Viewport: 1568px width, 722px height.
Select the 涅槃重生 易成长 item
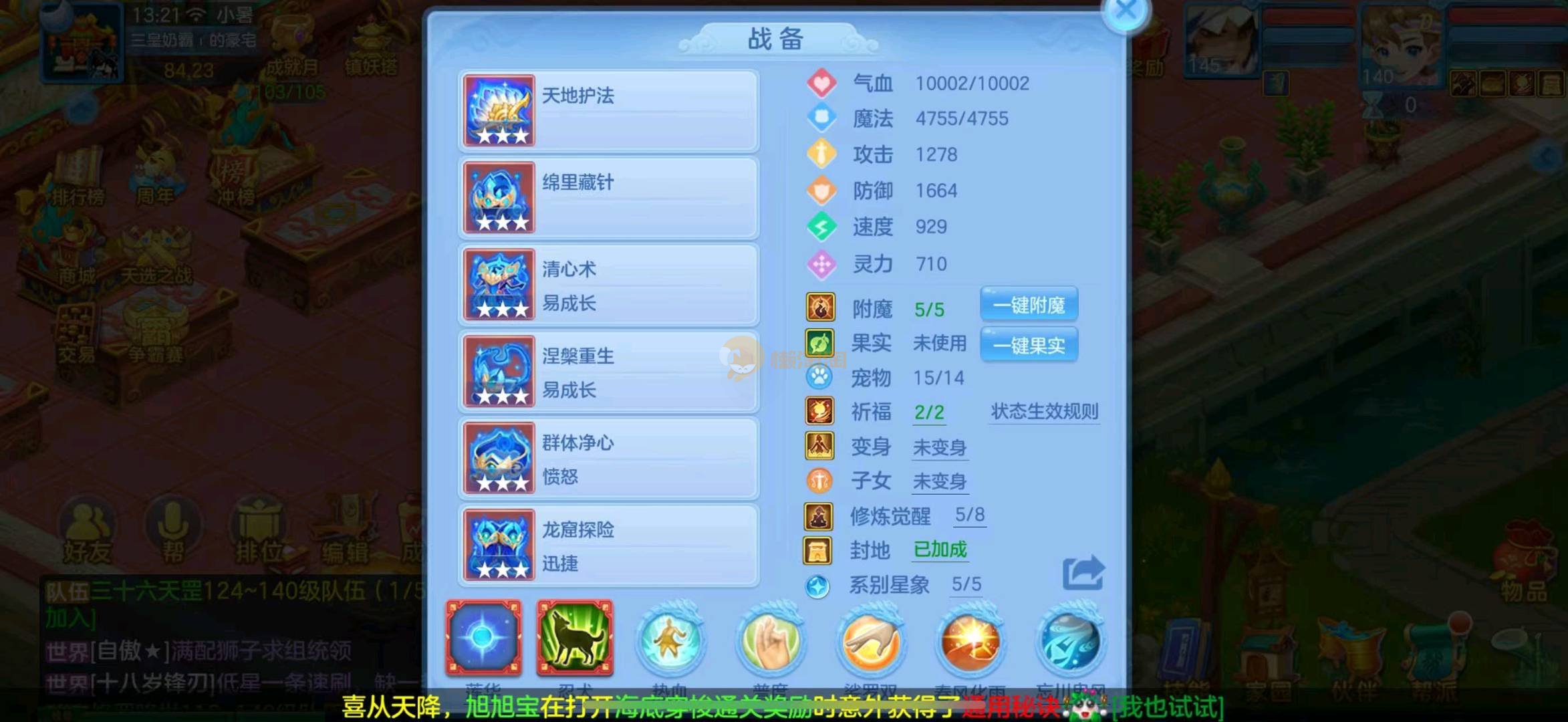coord(608,372)
